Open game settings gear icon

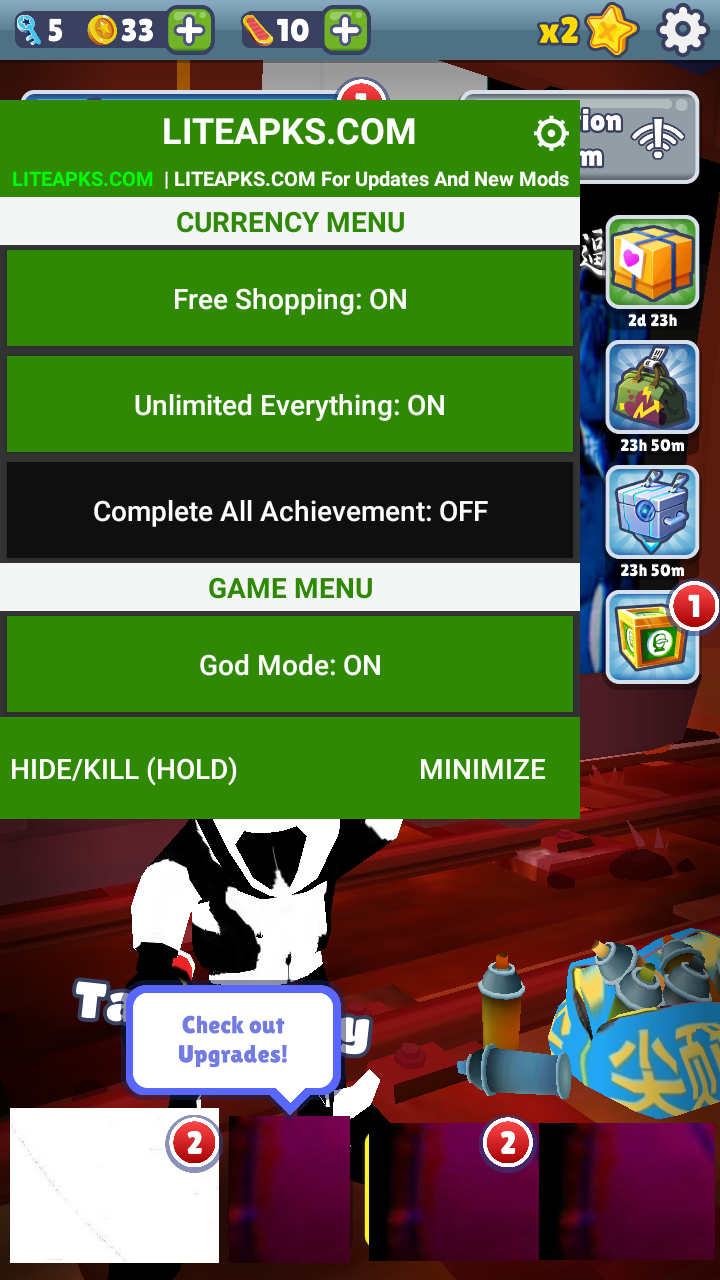click(x=682, y=30)
